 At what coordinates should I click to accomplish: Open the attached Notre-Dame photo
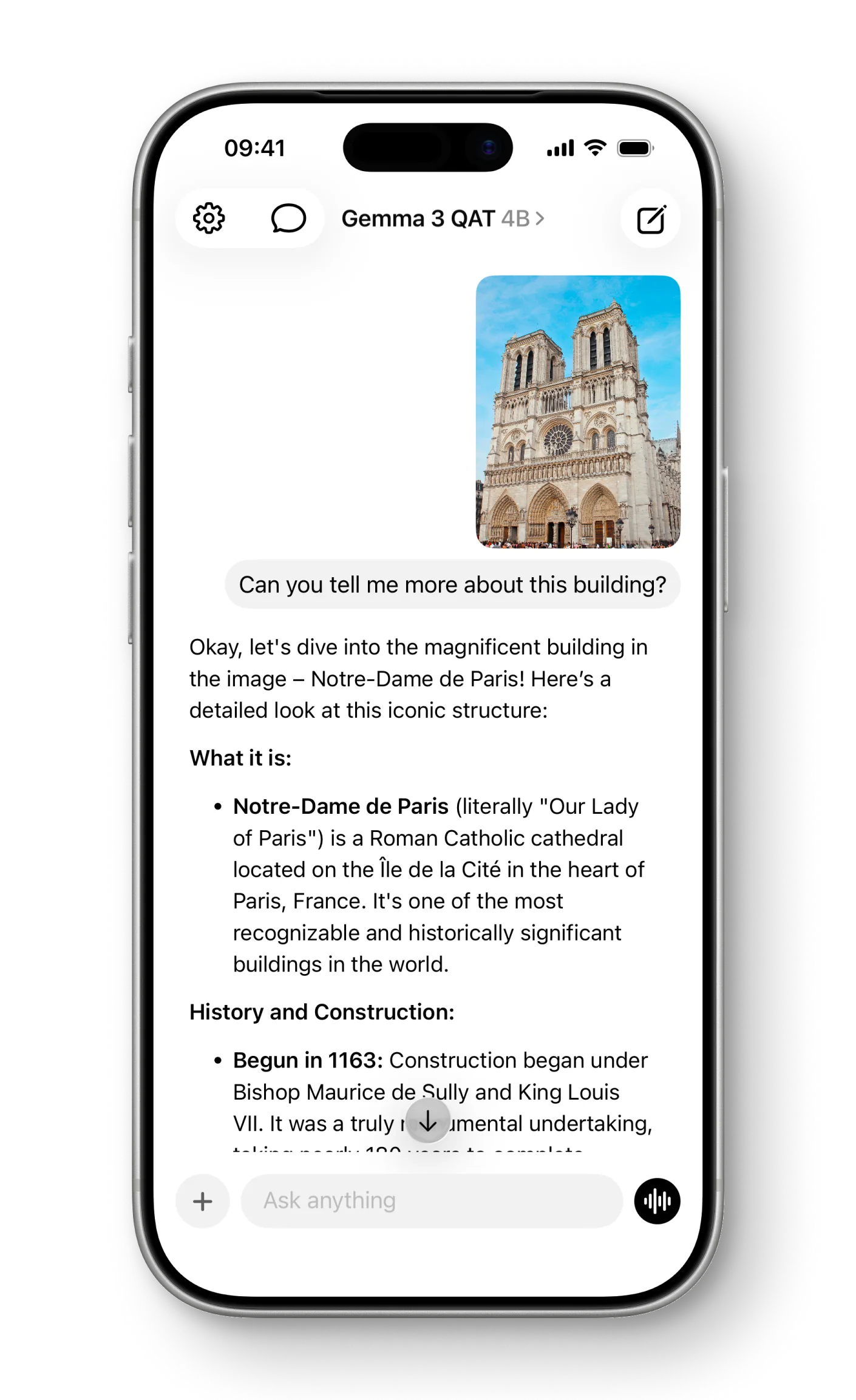tap(578, 411)
